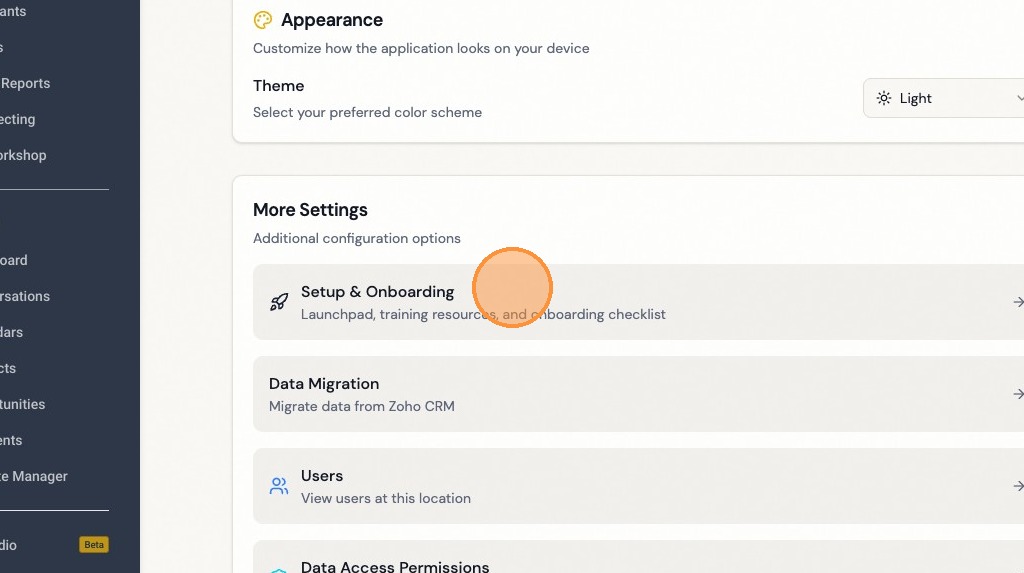This screenshot has height=573, width=1024.
Task: Open the Theme dropdown showing Light
Action: click(944, 98)
